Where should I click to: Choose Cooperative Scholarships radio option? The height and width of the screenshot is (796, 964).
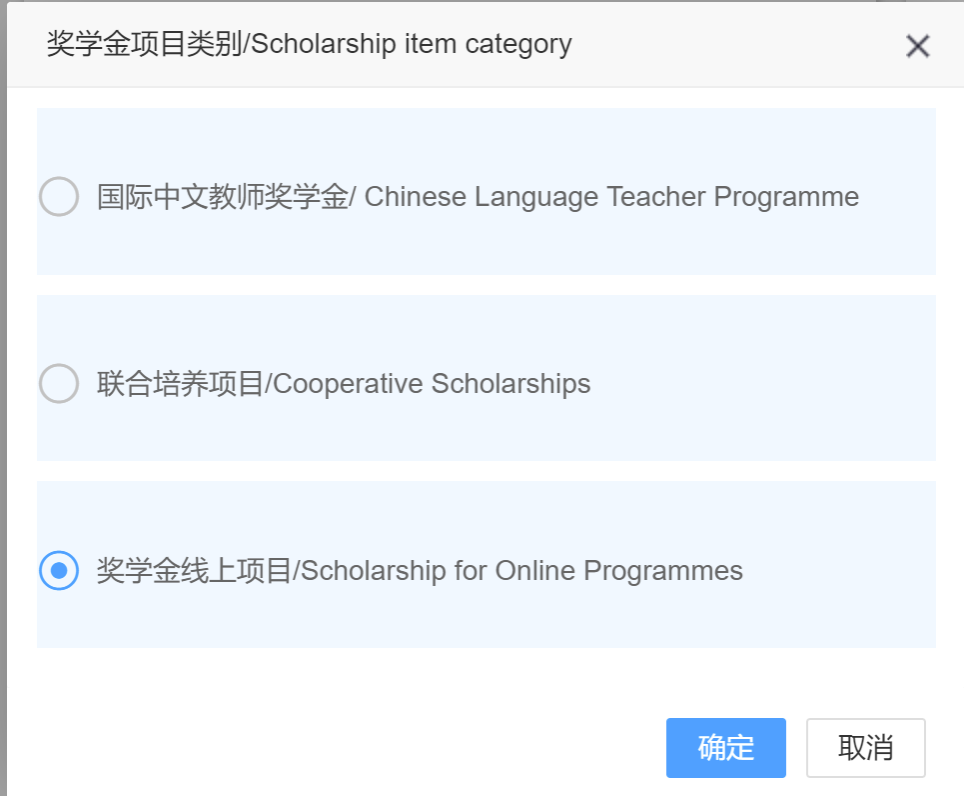coord(59,383)
